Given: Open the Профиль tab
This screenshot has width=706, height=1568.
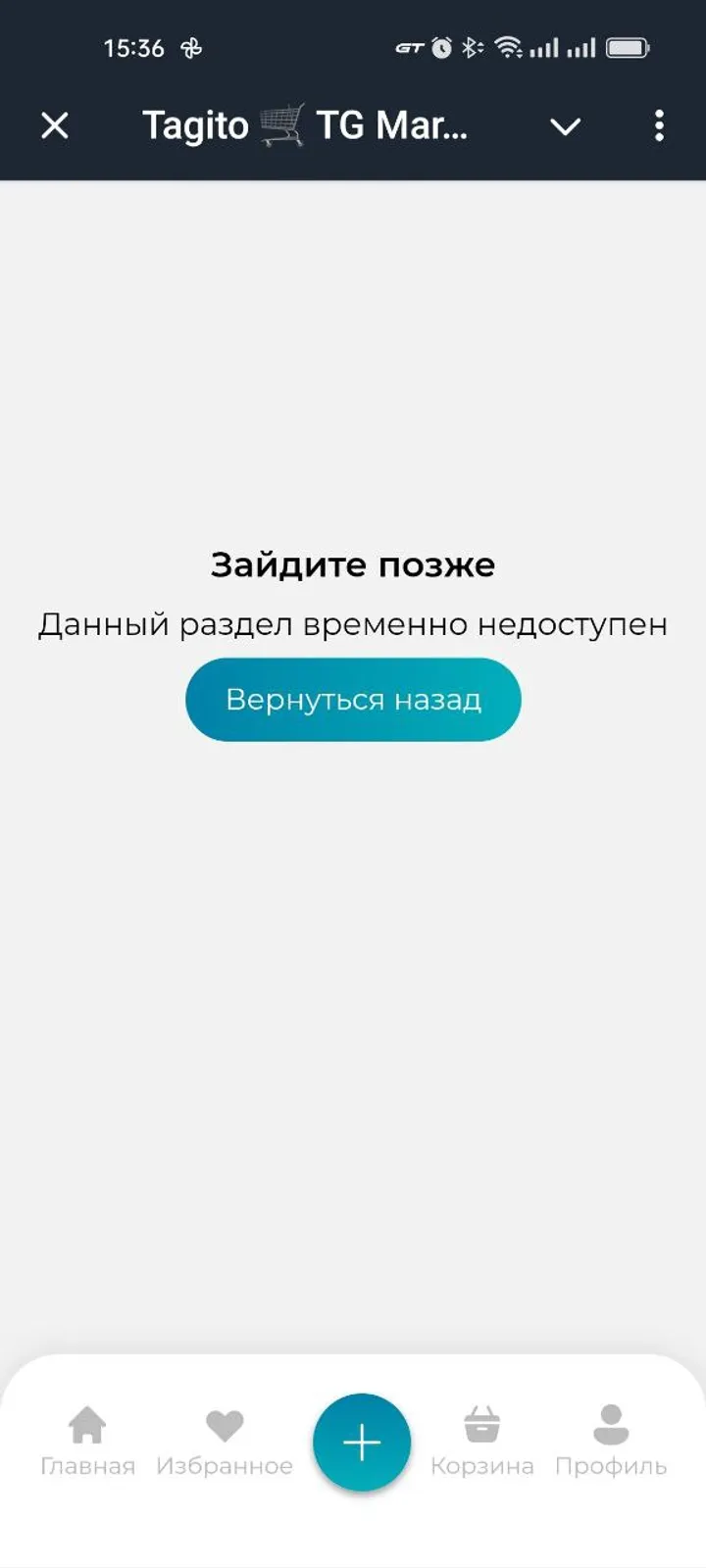Looking at the screenshot, I should pos(610,1441).
